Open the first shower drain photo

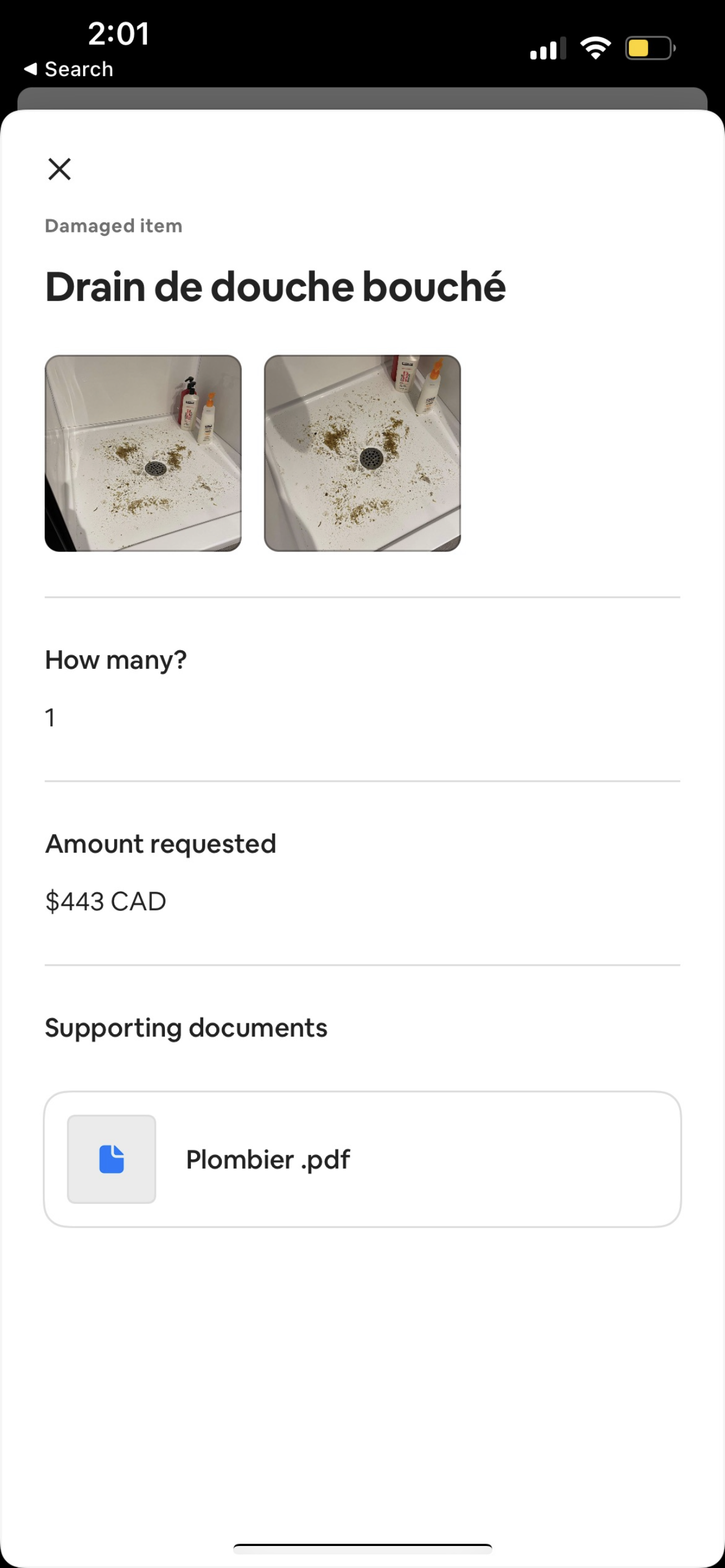pyautogui.click(x=143, y=453)
